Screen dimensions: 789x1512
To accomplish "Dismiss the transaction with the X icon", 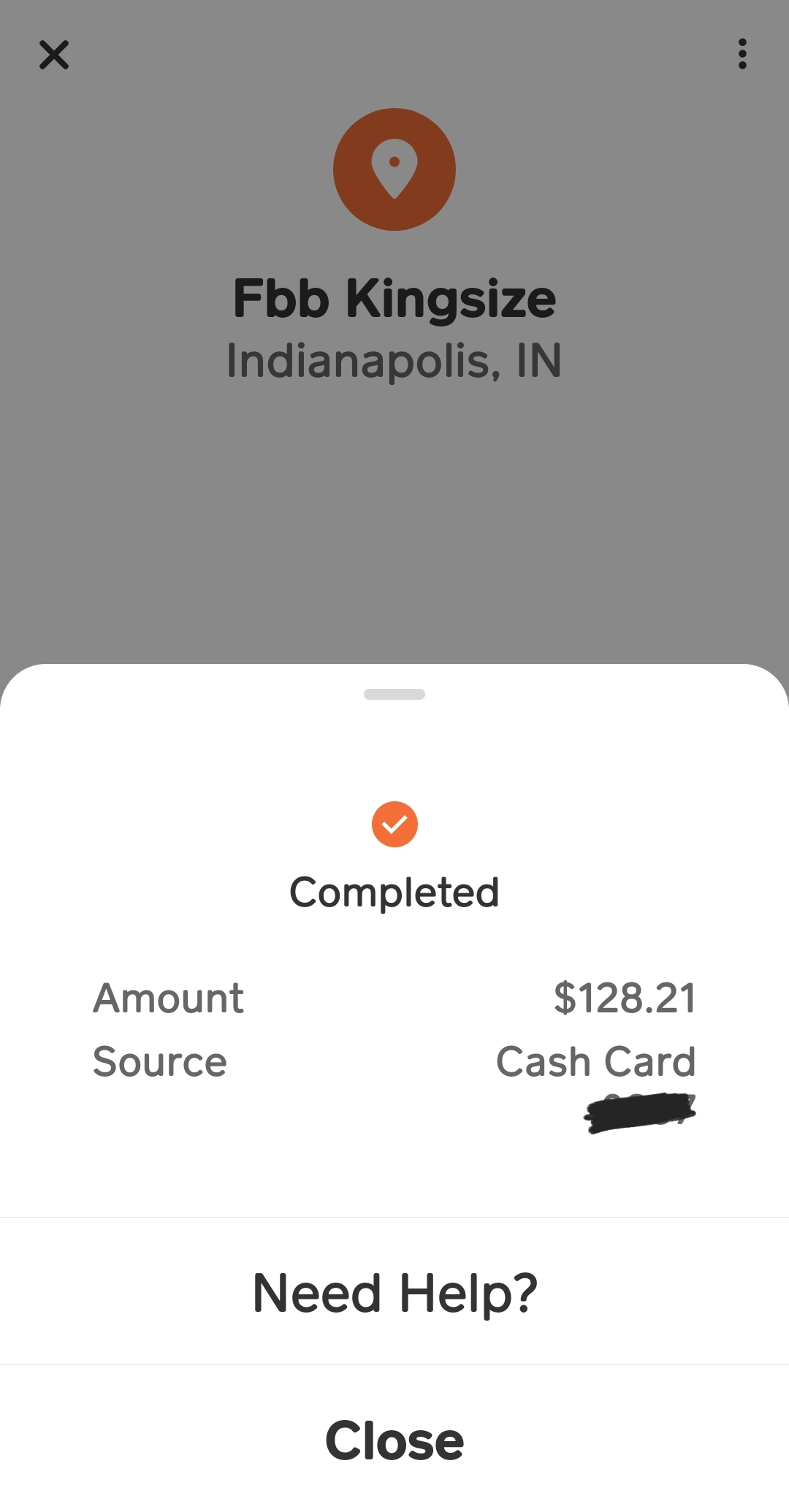I will [x=54, y=55].
